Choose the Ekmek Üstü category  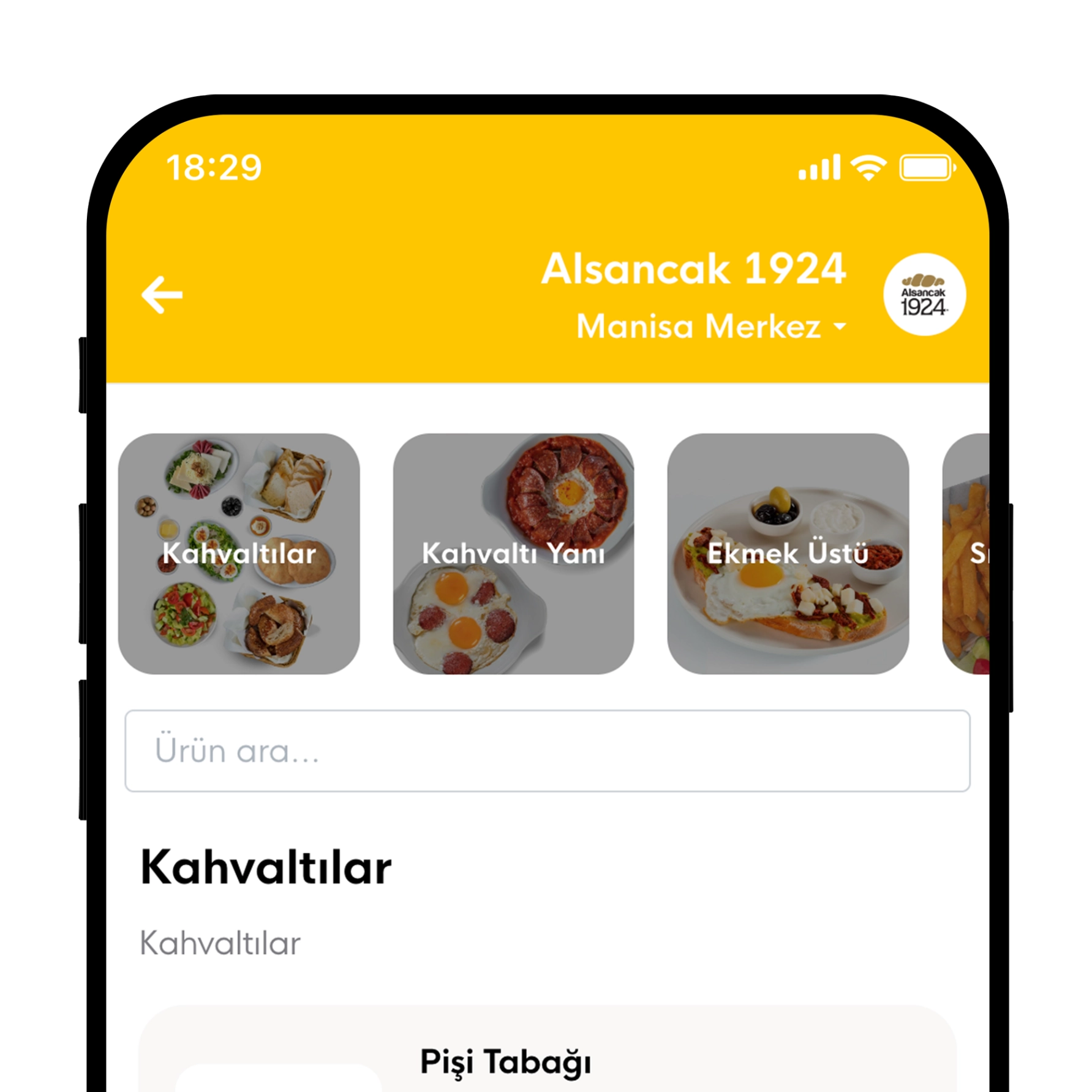tap(788, 554)
